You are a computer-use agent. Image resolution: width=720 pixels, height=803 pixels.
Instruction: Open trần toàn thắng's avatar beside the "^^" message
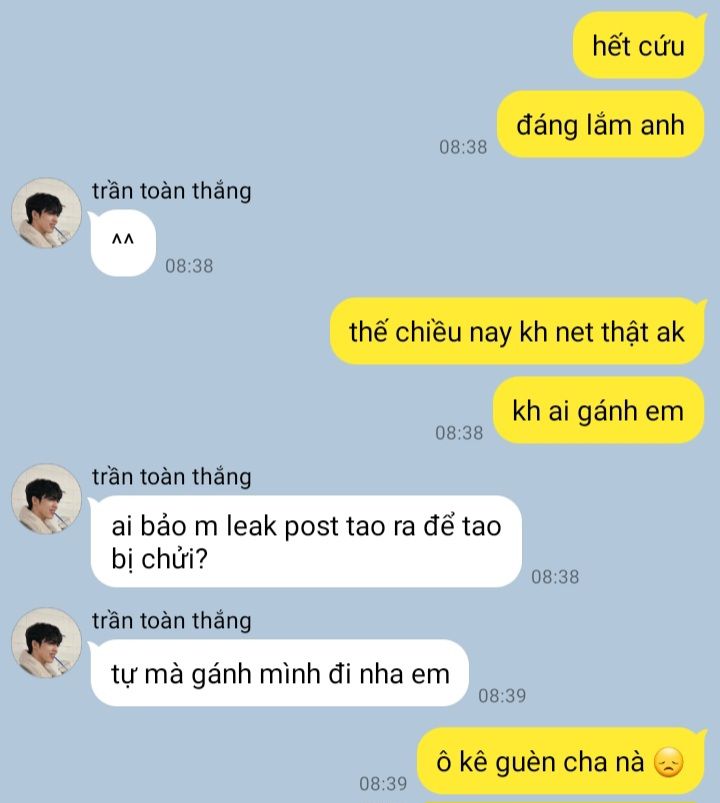point(47,213)
